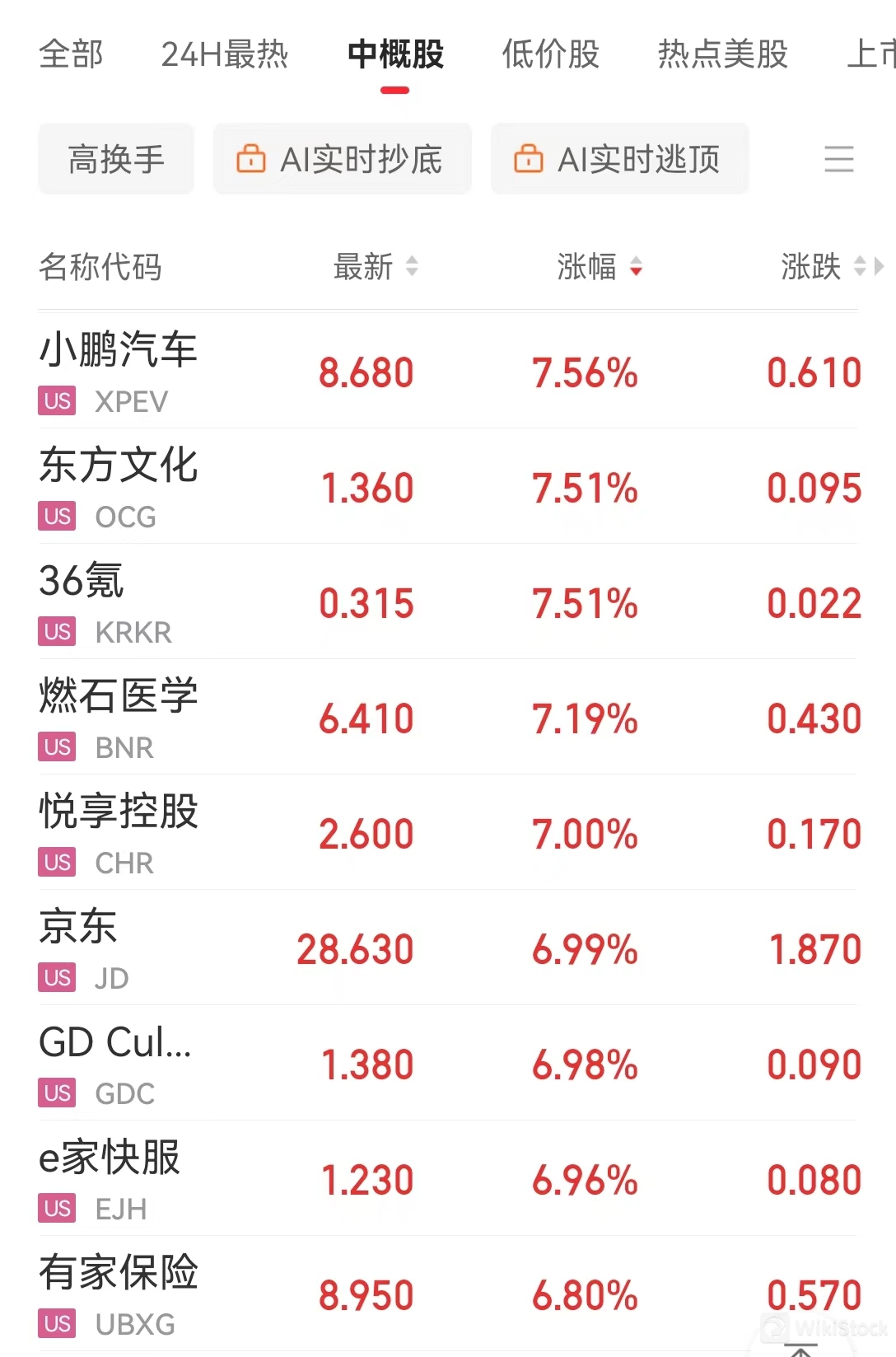The height and width of the screenshot is (1357, 896).
Task: View 有家保险 UBXG stock
Action: coord(119,1294)
